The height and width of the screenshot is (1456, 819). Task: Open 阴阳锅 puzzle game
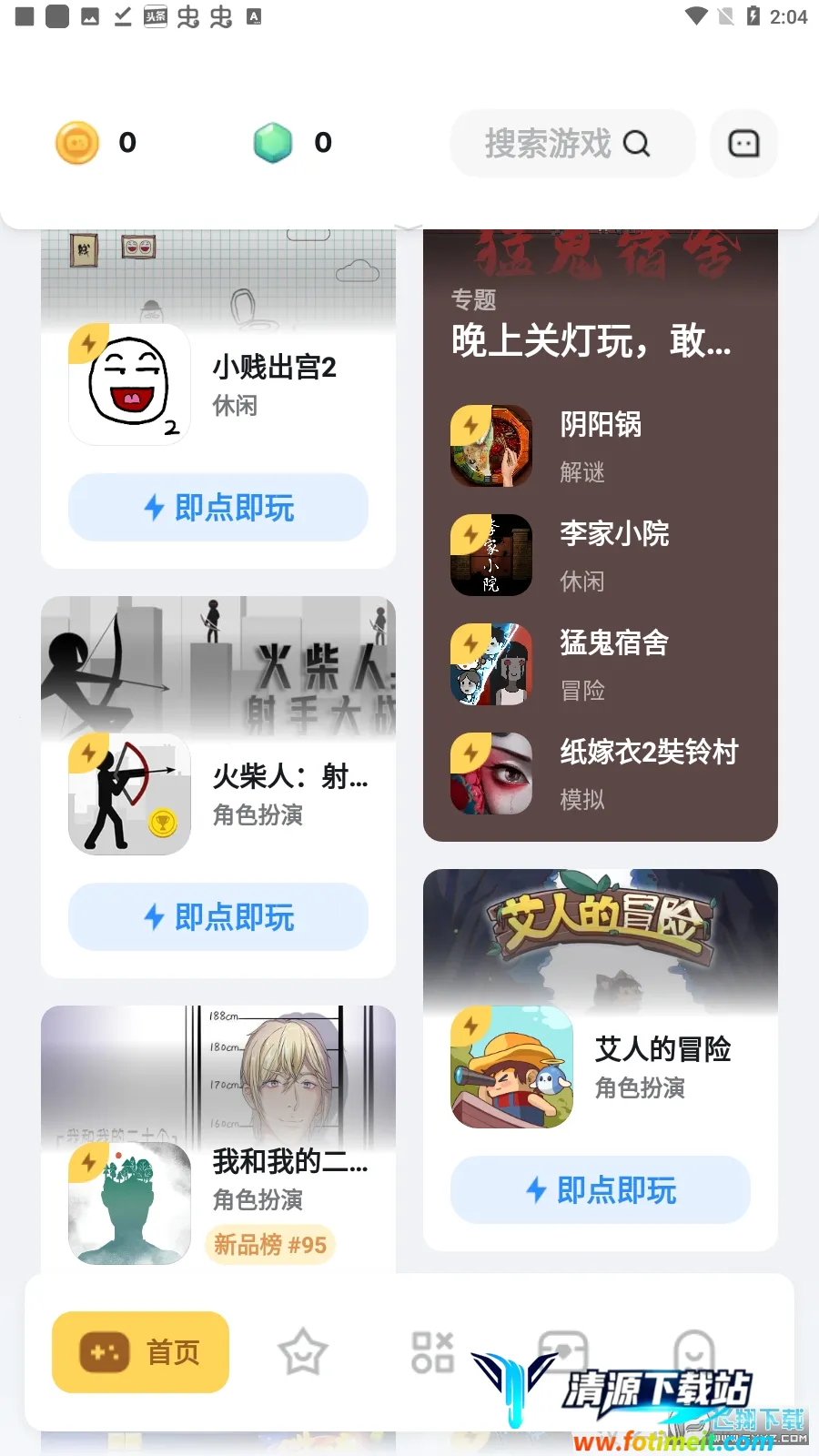click(x=601, y=446)
